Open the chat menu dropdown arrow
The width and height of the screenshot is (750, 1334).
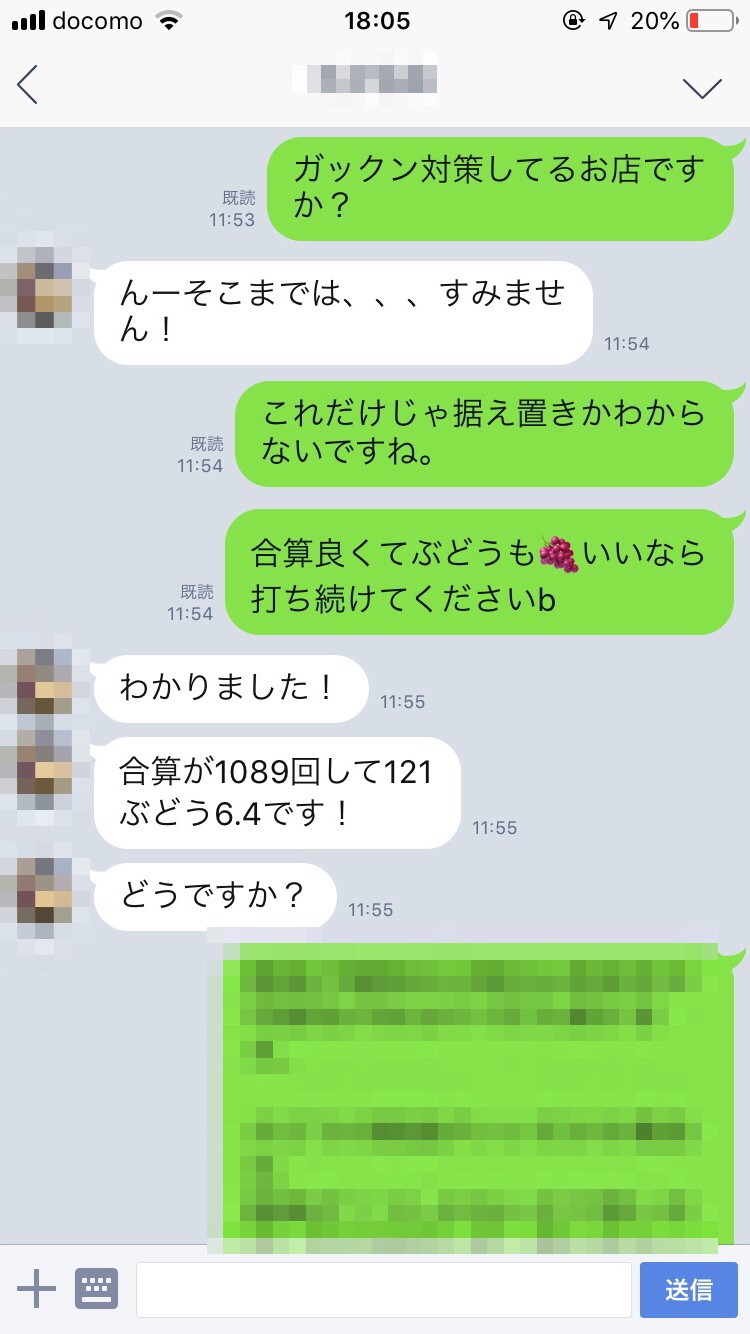coord(702,88)
